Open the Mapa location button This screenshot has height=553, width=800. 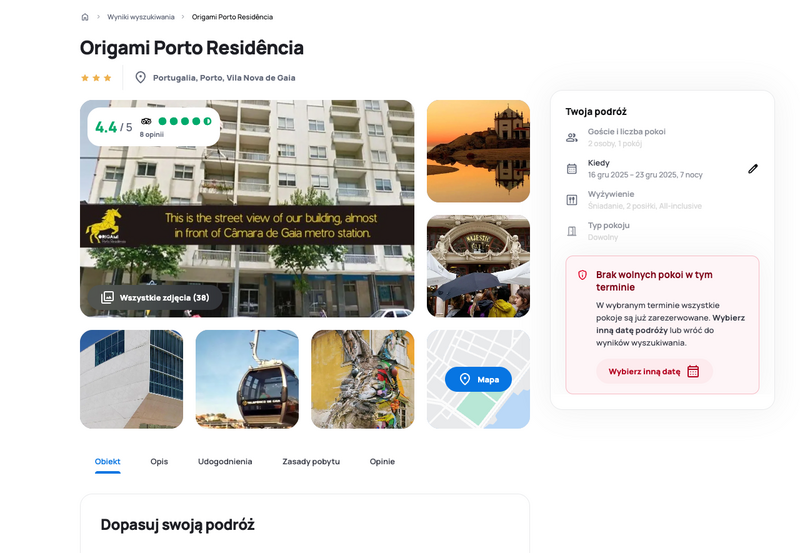[478, 379]
